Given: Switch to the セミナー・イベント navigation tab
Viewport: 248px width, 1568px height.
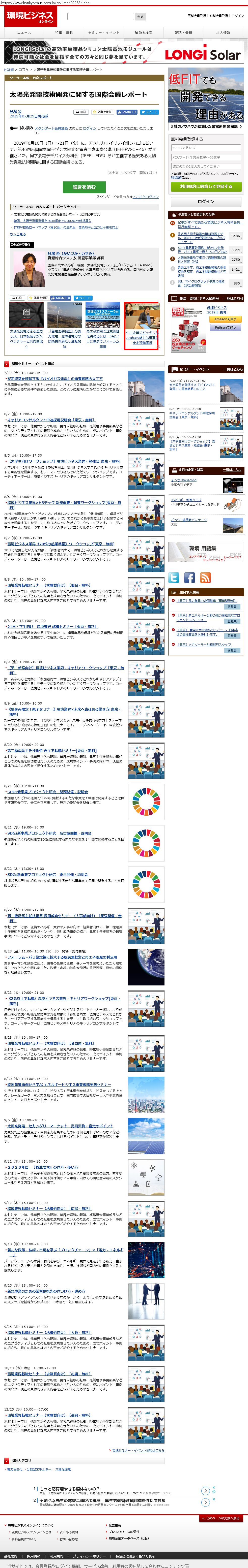Looking at the screenshot, I should tap(104, 32).
